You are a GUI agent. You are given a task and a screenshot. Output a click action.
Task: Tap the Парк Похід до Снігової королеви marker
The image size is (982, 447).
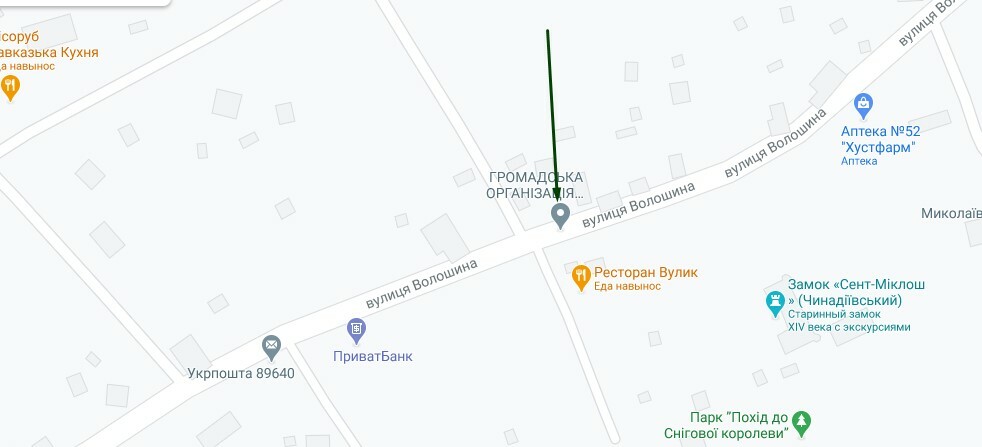coord(803,423)
